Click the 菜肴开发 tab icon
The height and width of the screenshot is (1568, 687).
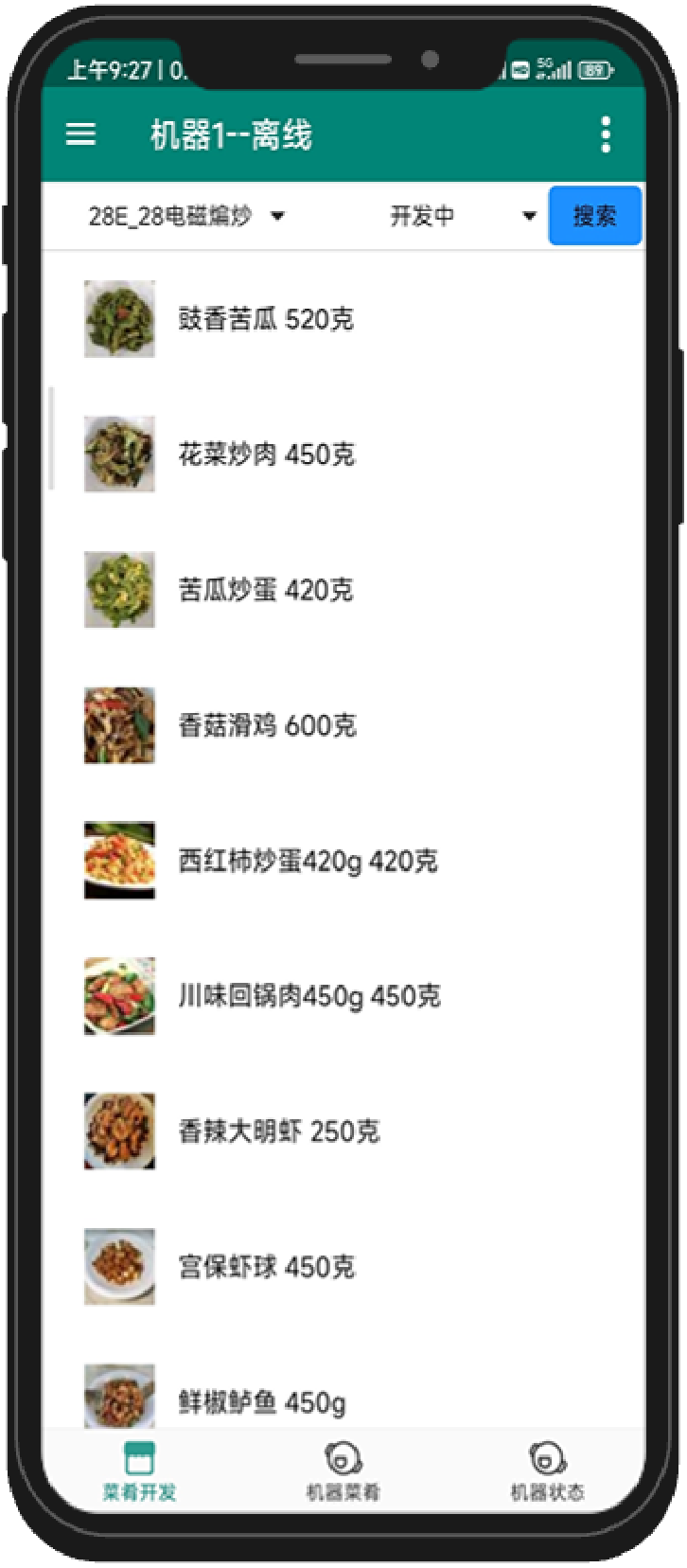tap(138, 1455)
